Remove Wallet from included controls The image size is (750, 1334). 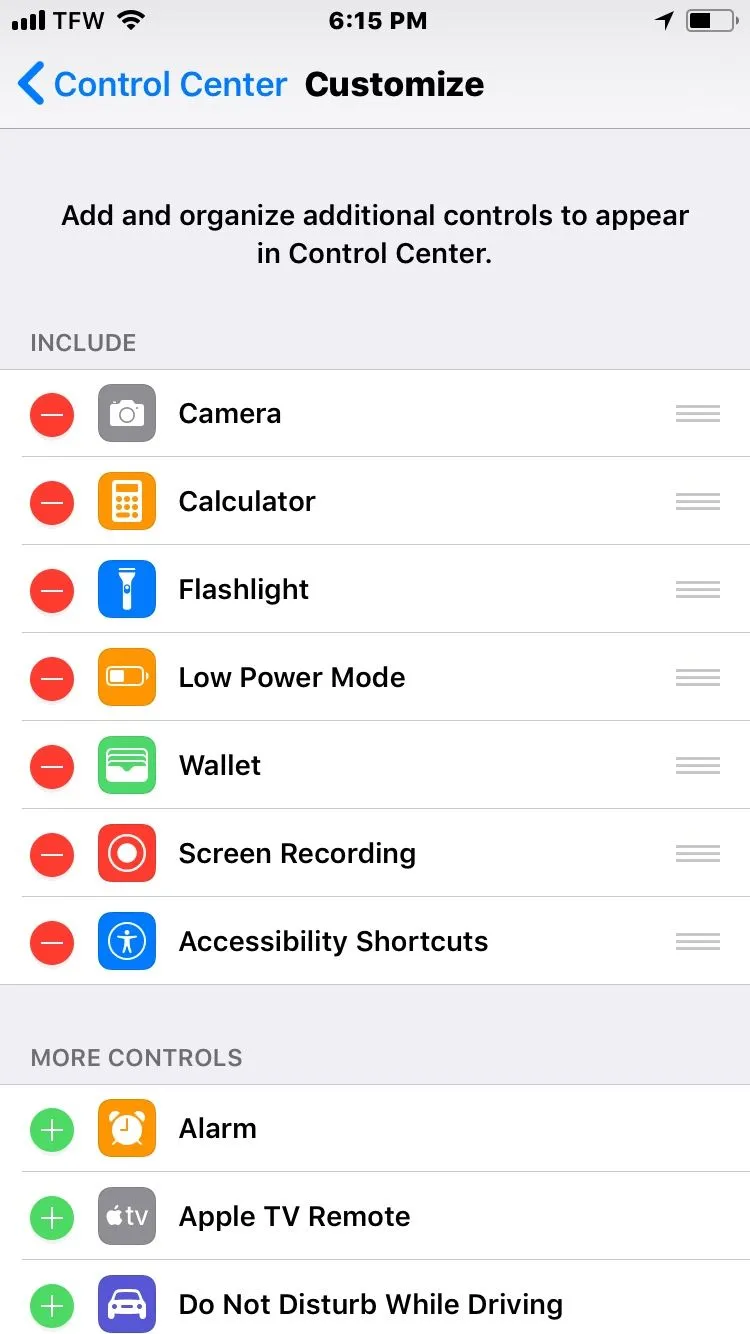[x=52, y=766]
